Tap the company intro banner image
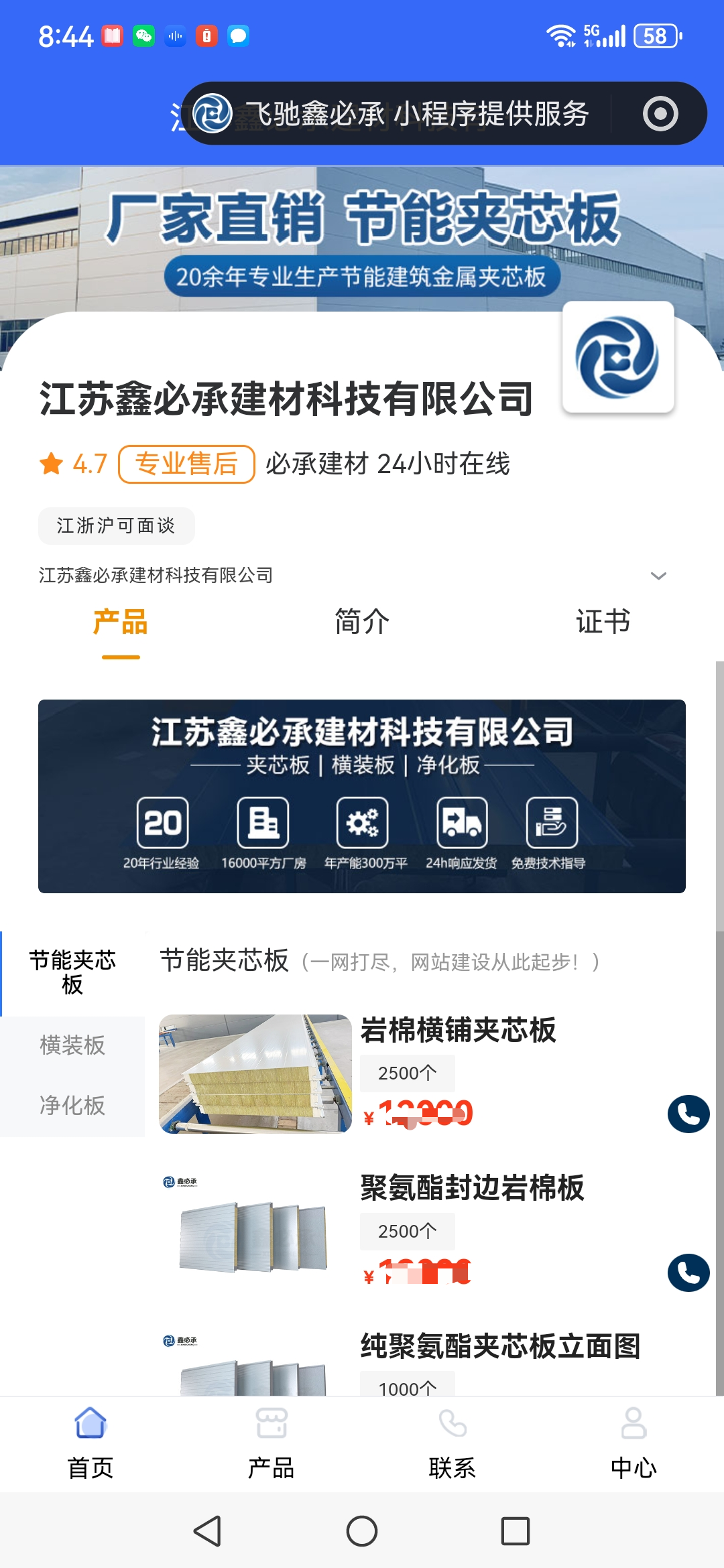 click(x=362, y=796)
